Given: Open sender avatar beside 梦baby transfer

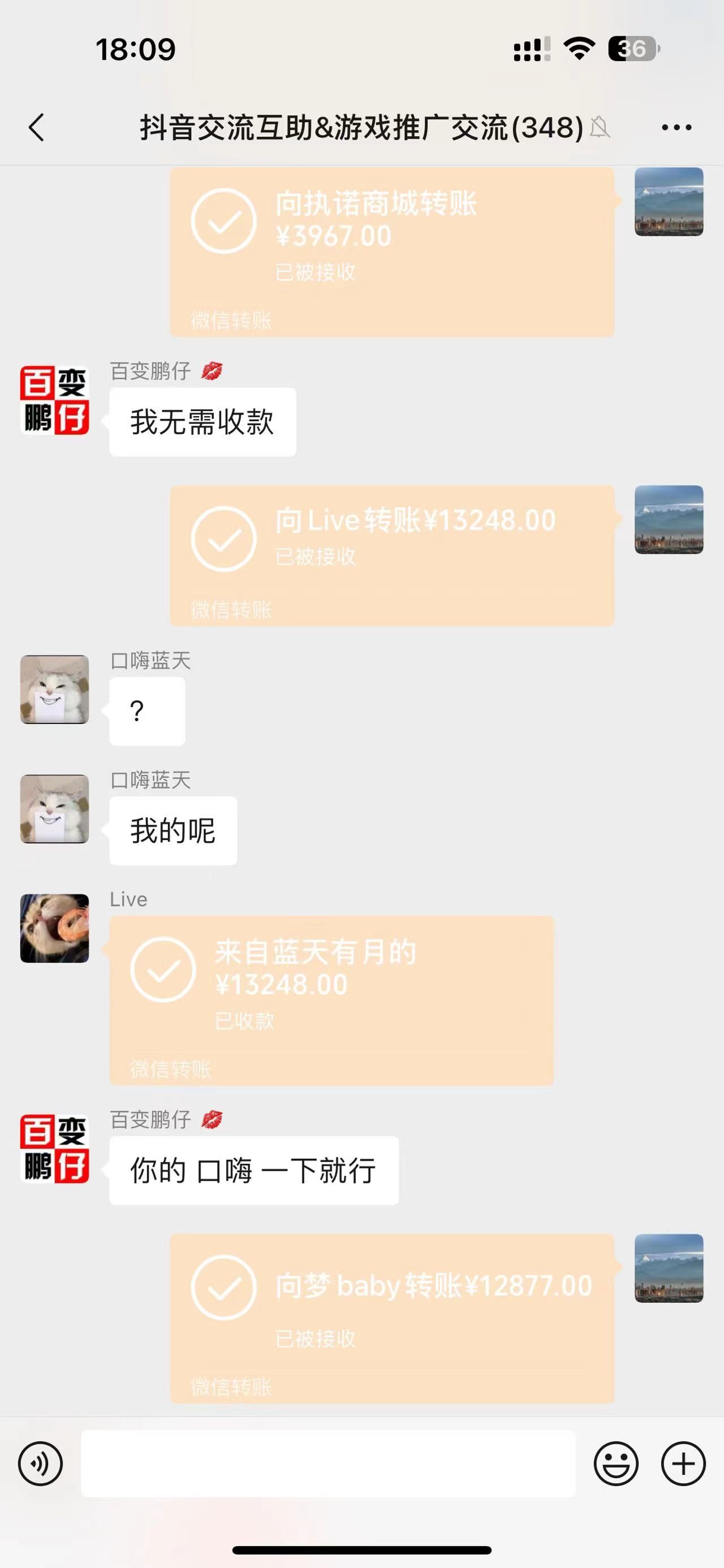Looking at the screenshot, I should (x=669, y=1268).
